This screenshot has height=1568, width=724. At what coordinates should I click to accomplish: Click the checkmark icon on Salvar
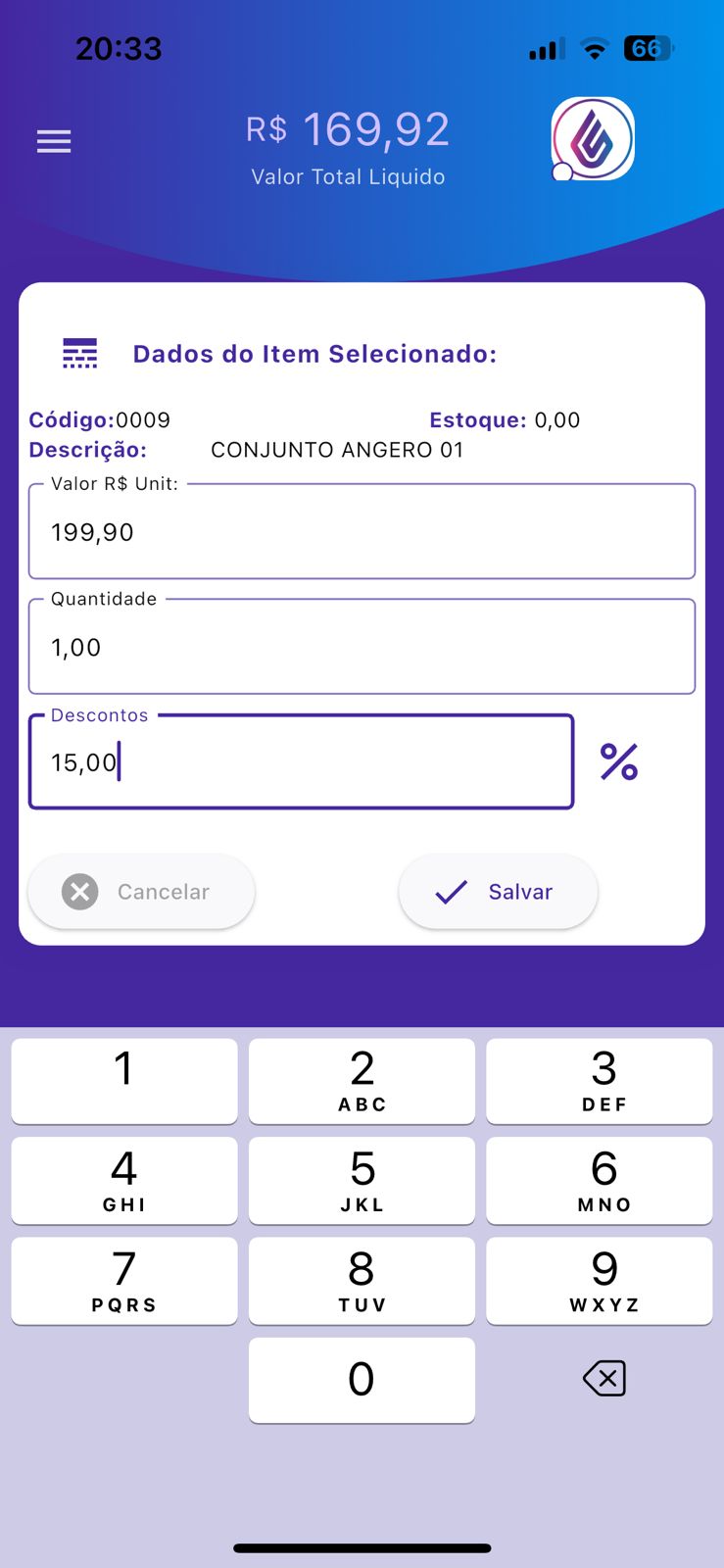pos(450,892)
